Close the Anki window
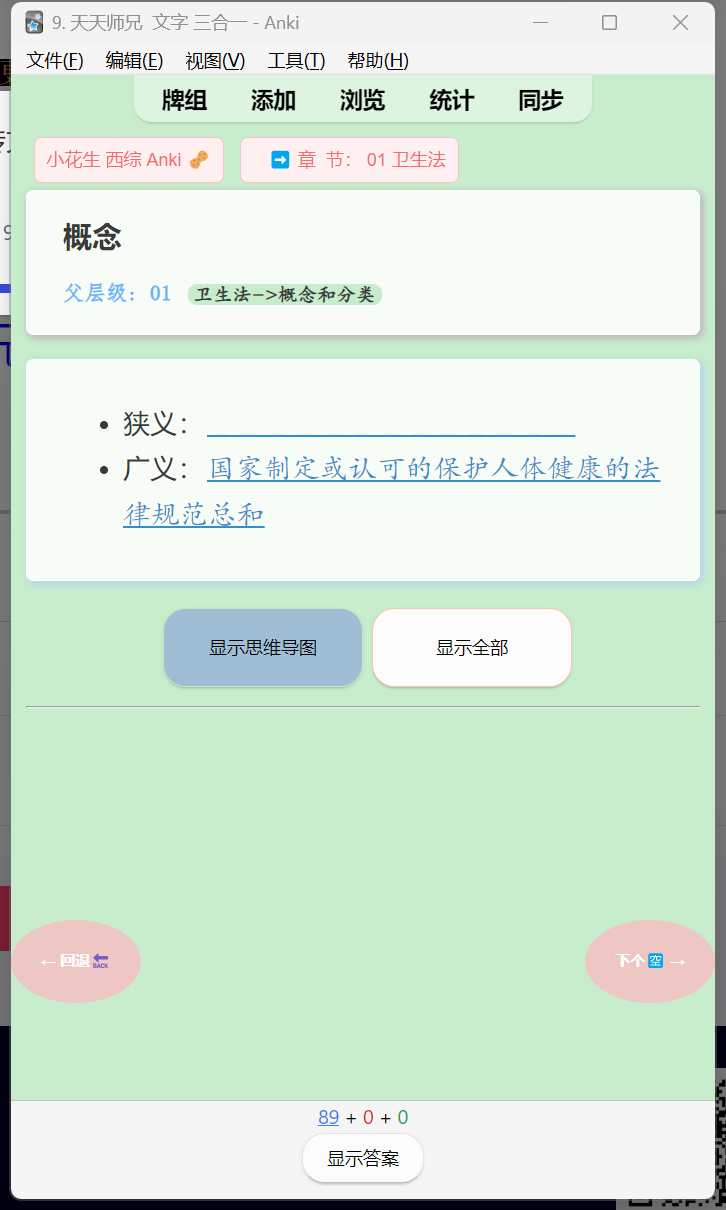 pyautogui.click(x=680, y=23)
